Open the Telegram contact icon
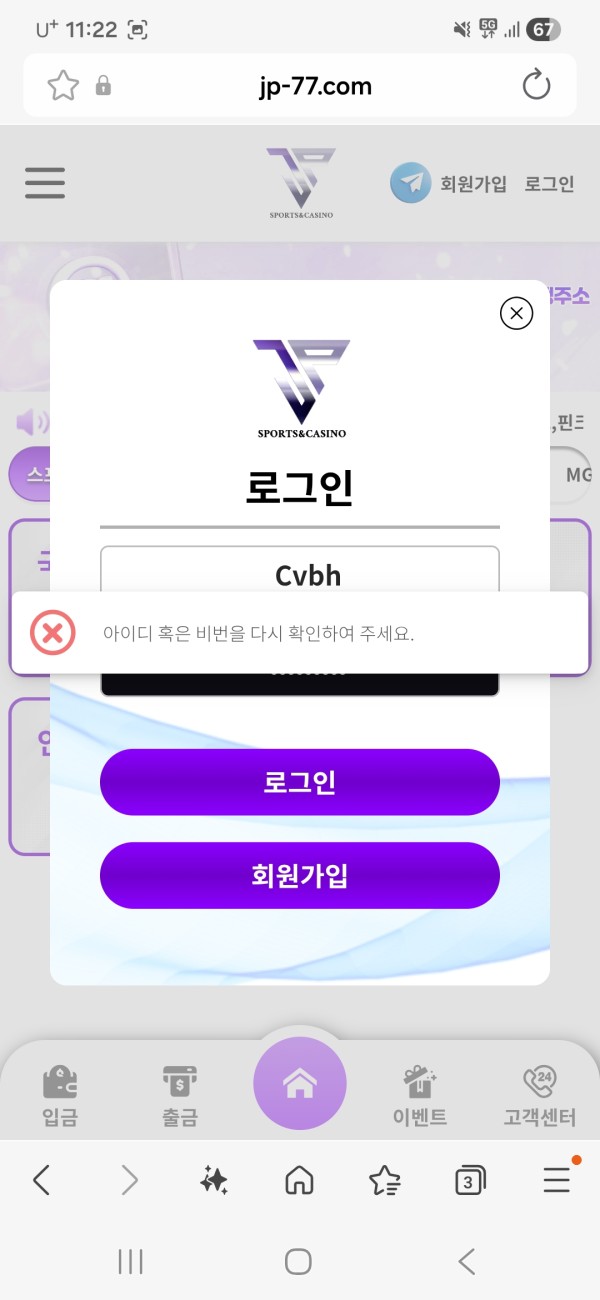 click(410, 184)
